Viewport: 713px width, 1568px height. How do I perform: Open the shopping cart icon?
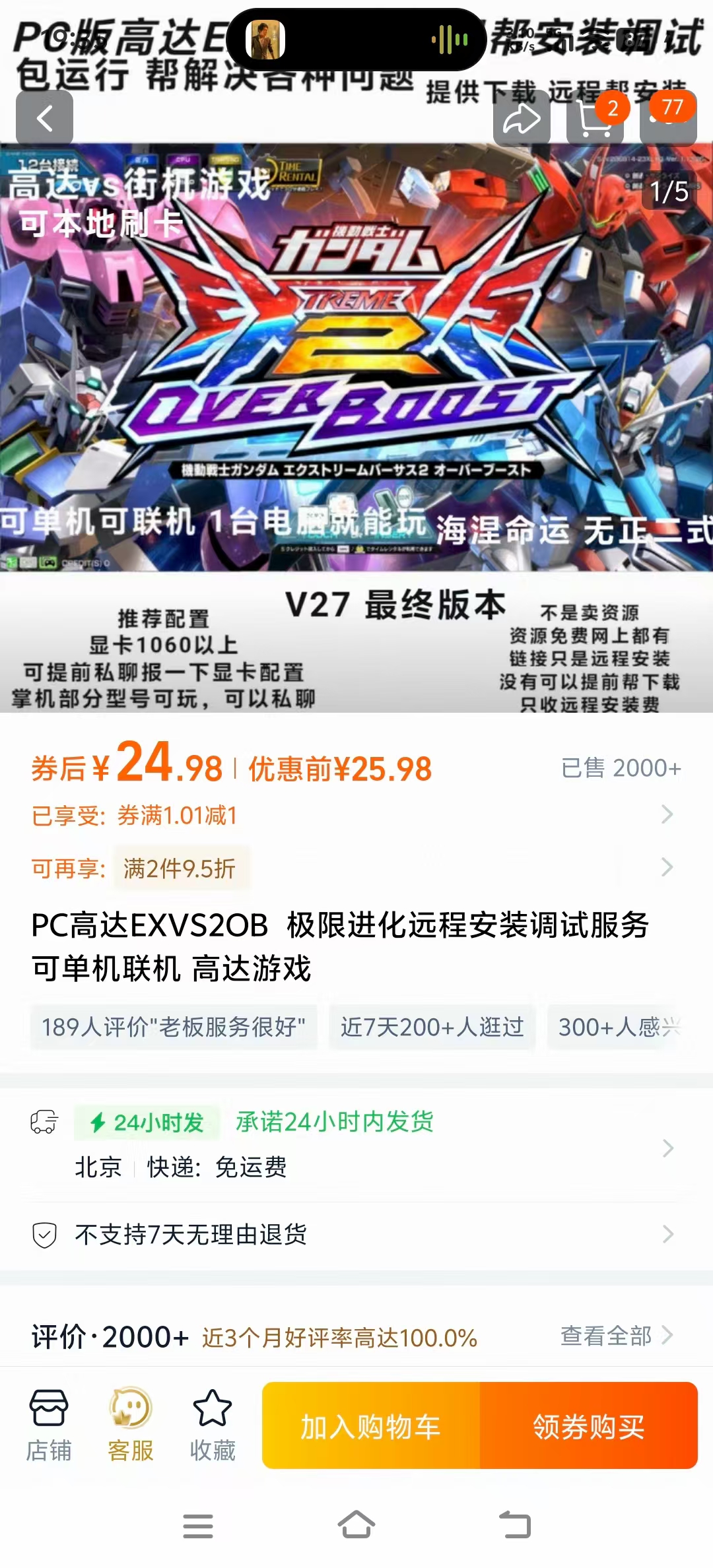(594, 119)
